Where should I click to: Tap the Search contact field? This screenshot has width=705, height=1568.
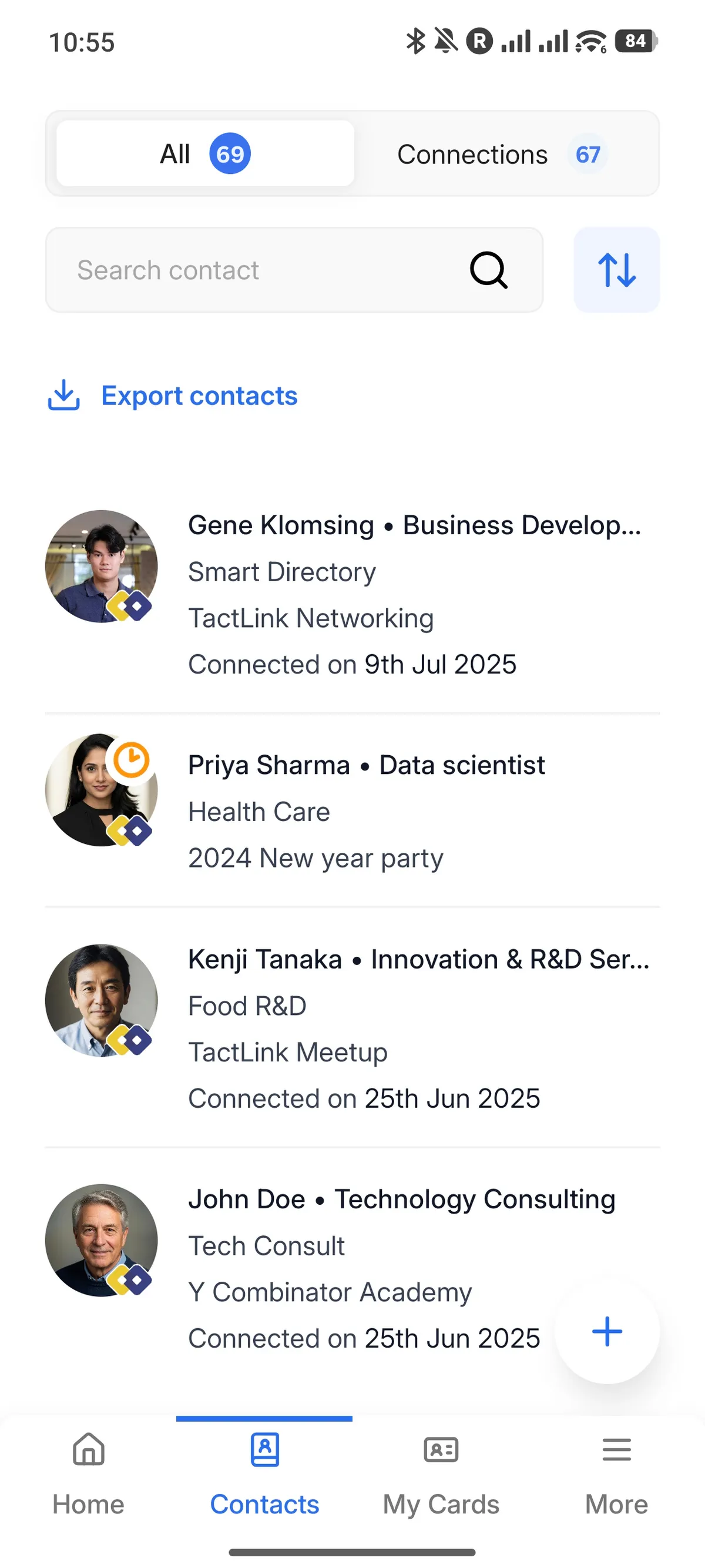(268, 270)
